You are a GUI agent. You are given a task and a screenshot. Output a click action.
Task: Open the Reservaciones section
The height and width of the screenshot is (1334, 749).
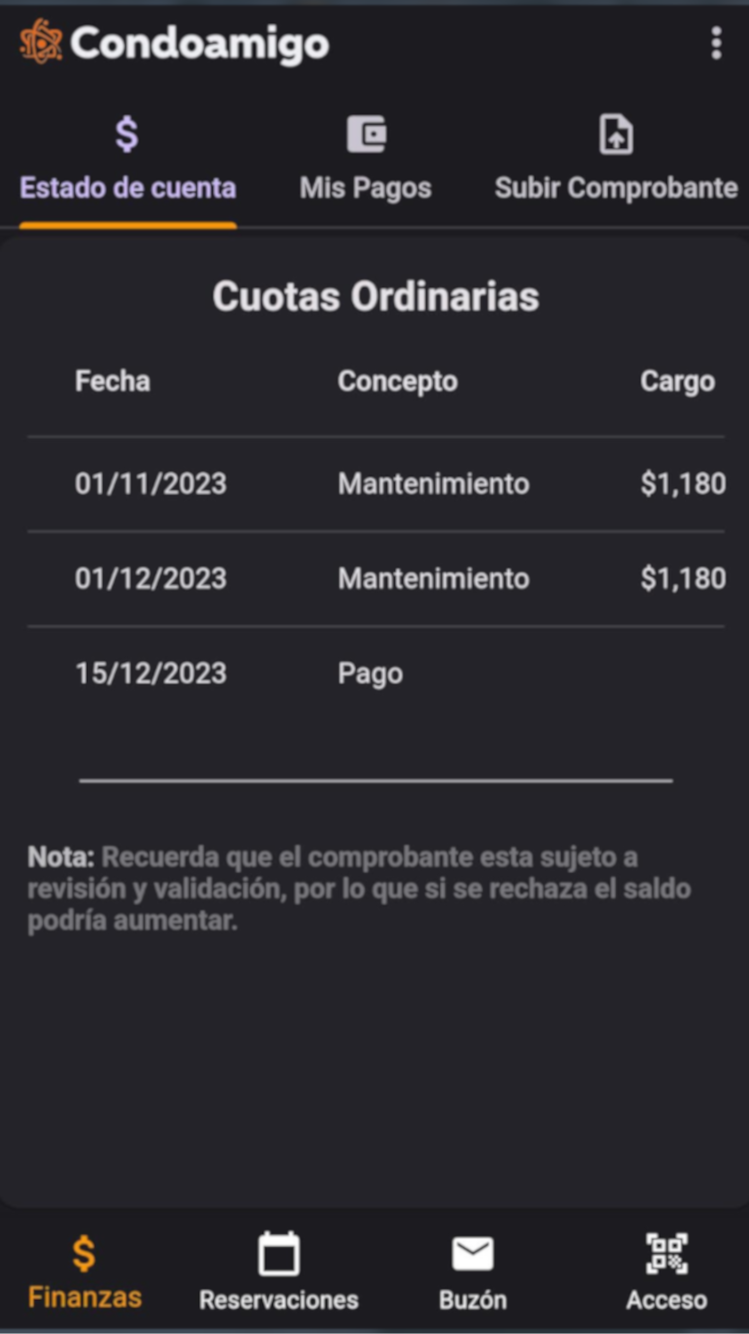click(278, 1272)
